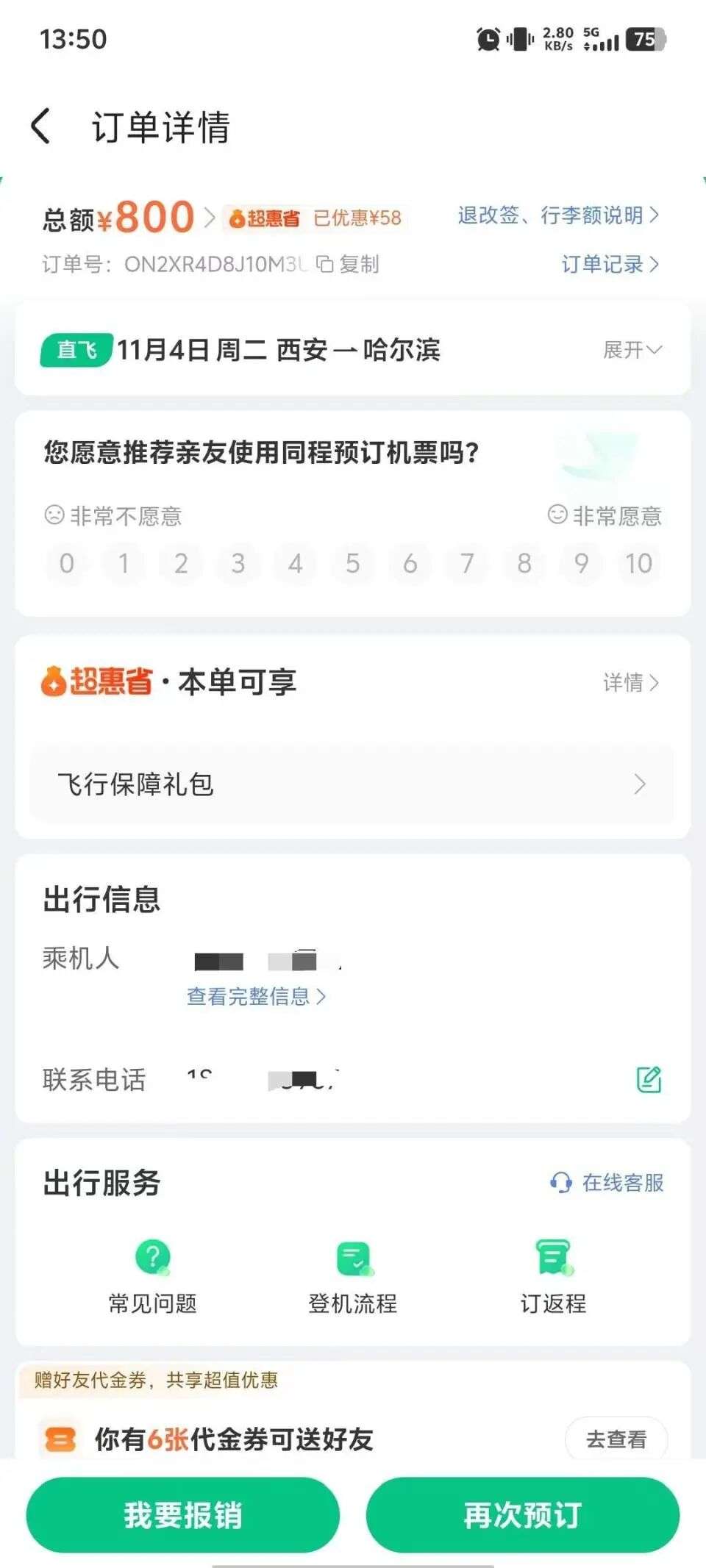
Task: Open 详情 next to 超惠省·本单可享
Action: (629, 684)
